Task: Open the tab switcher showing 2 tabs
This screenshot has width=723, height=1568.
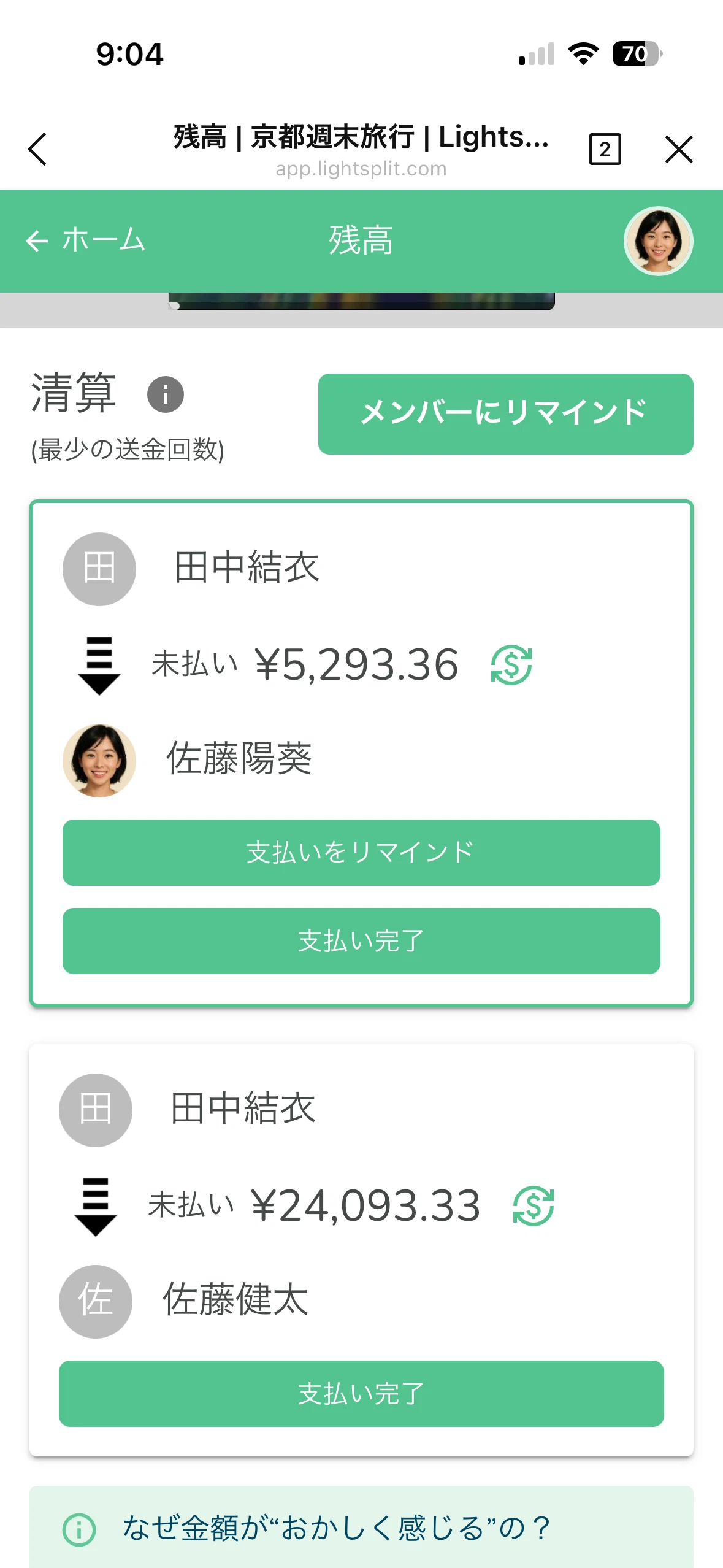Action: pos(605,149)
